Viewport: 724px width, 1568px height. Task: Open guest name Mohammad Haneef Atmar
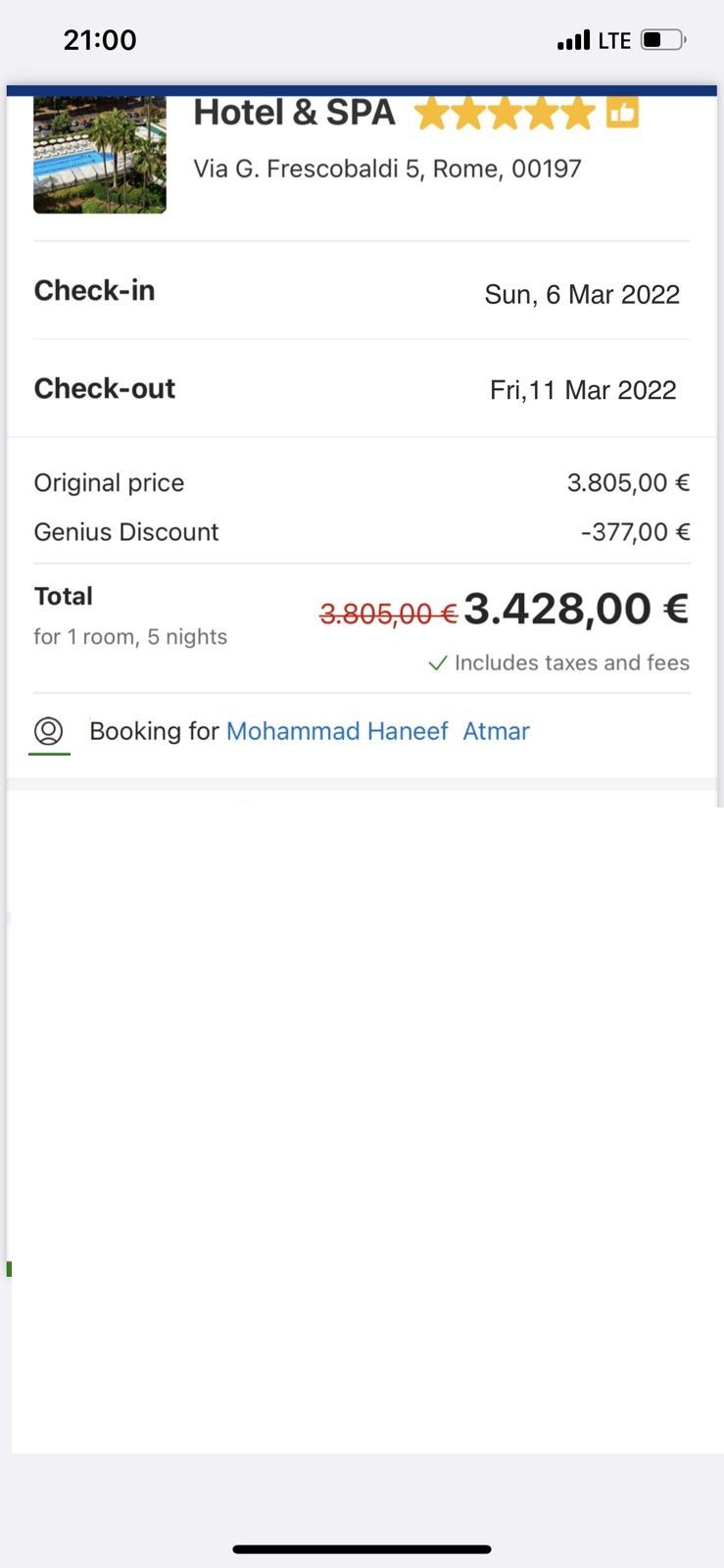point(377,730)
